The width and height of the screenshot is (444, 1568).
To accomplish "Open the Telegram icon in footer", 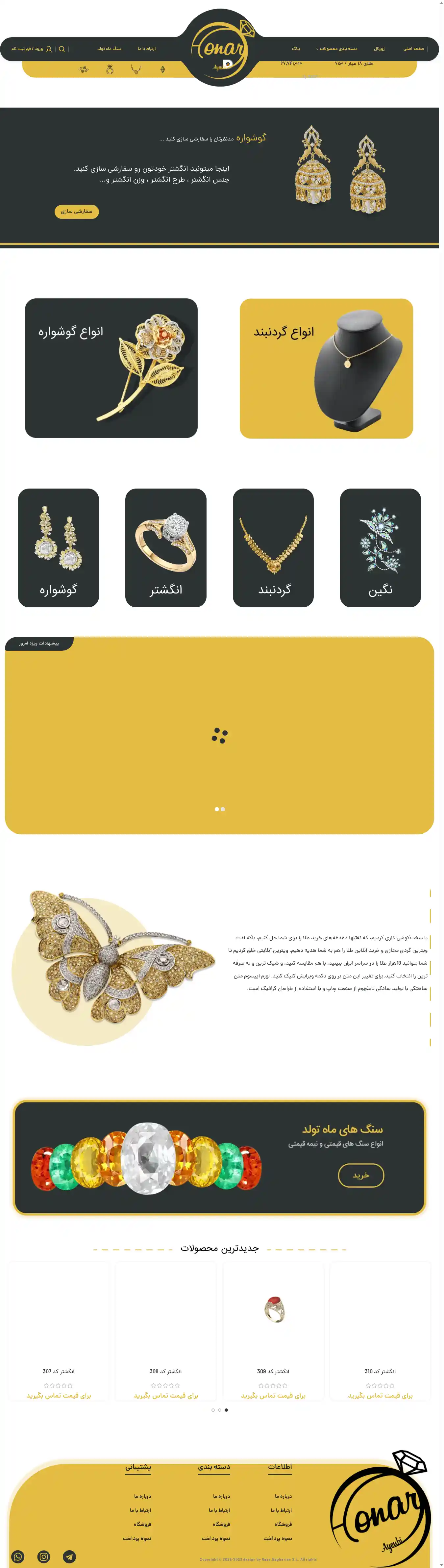I will (x=69, y=1556).
